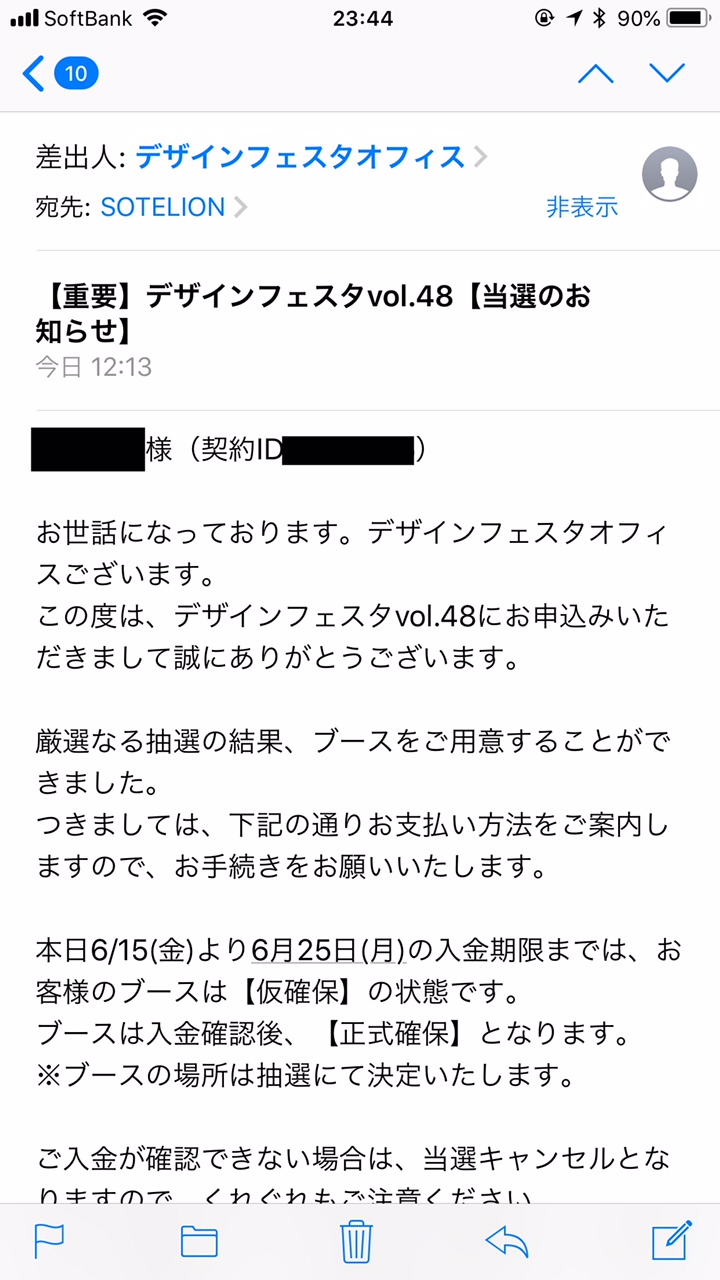Move this email to a folder
Screen dimensions: 720x1280
tap(199, 1241)
